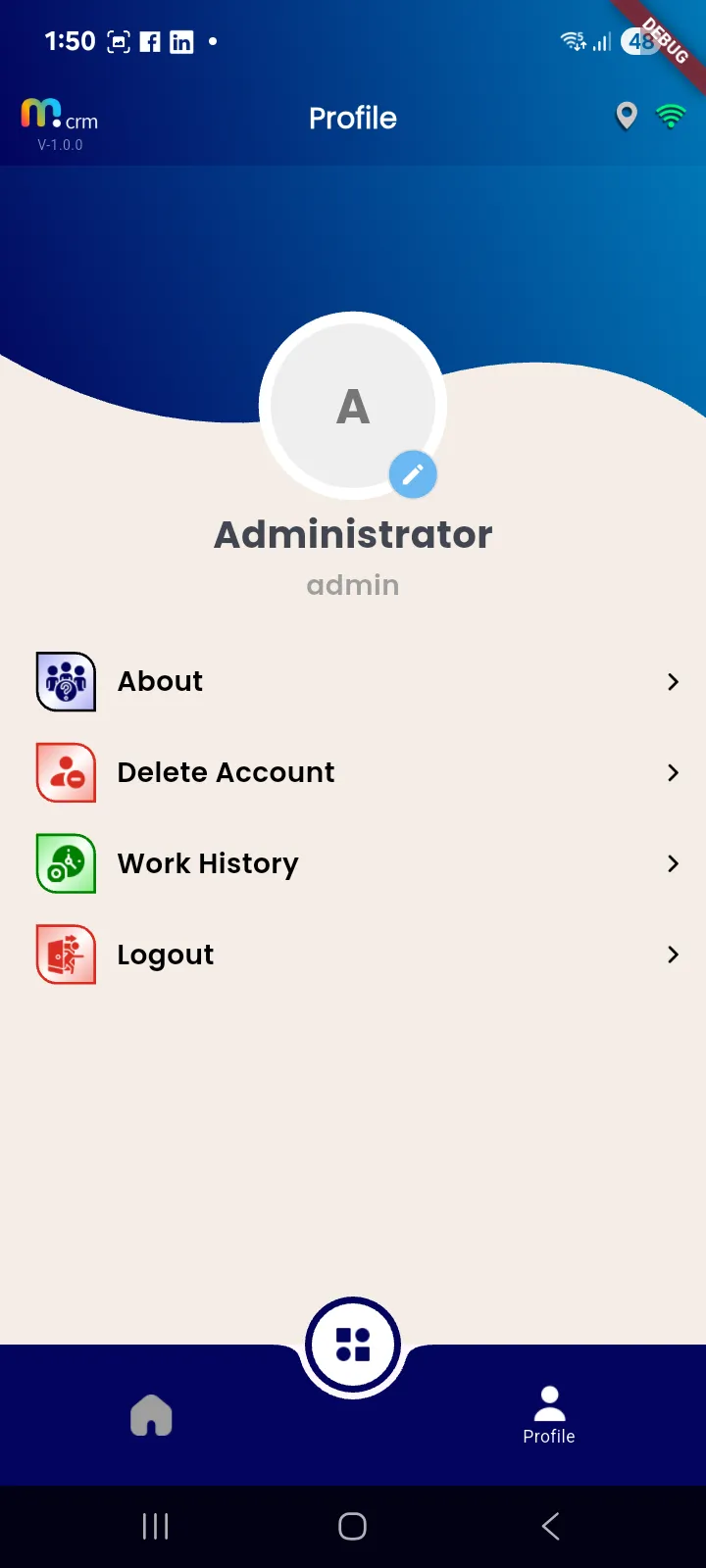The image size is (706, 1568).
Task: Open the Work History menu item
Action: click(x=207, y=863)
